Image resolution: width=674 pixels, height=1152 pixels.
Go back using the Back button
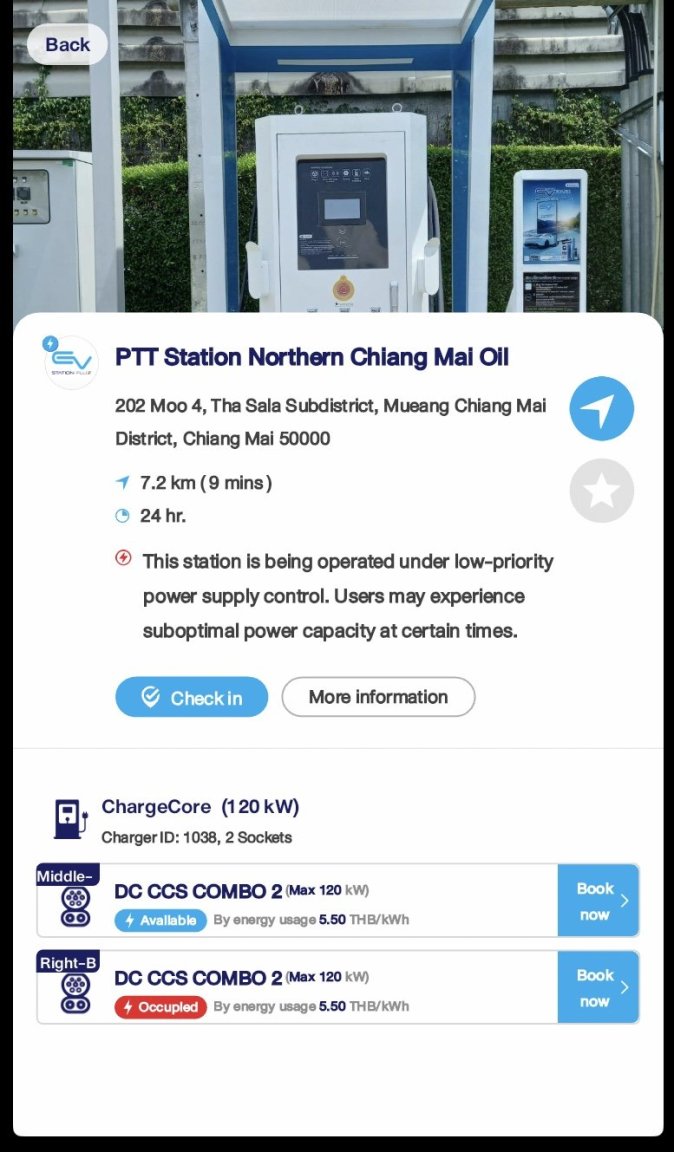(x=67, y=44)
